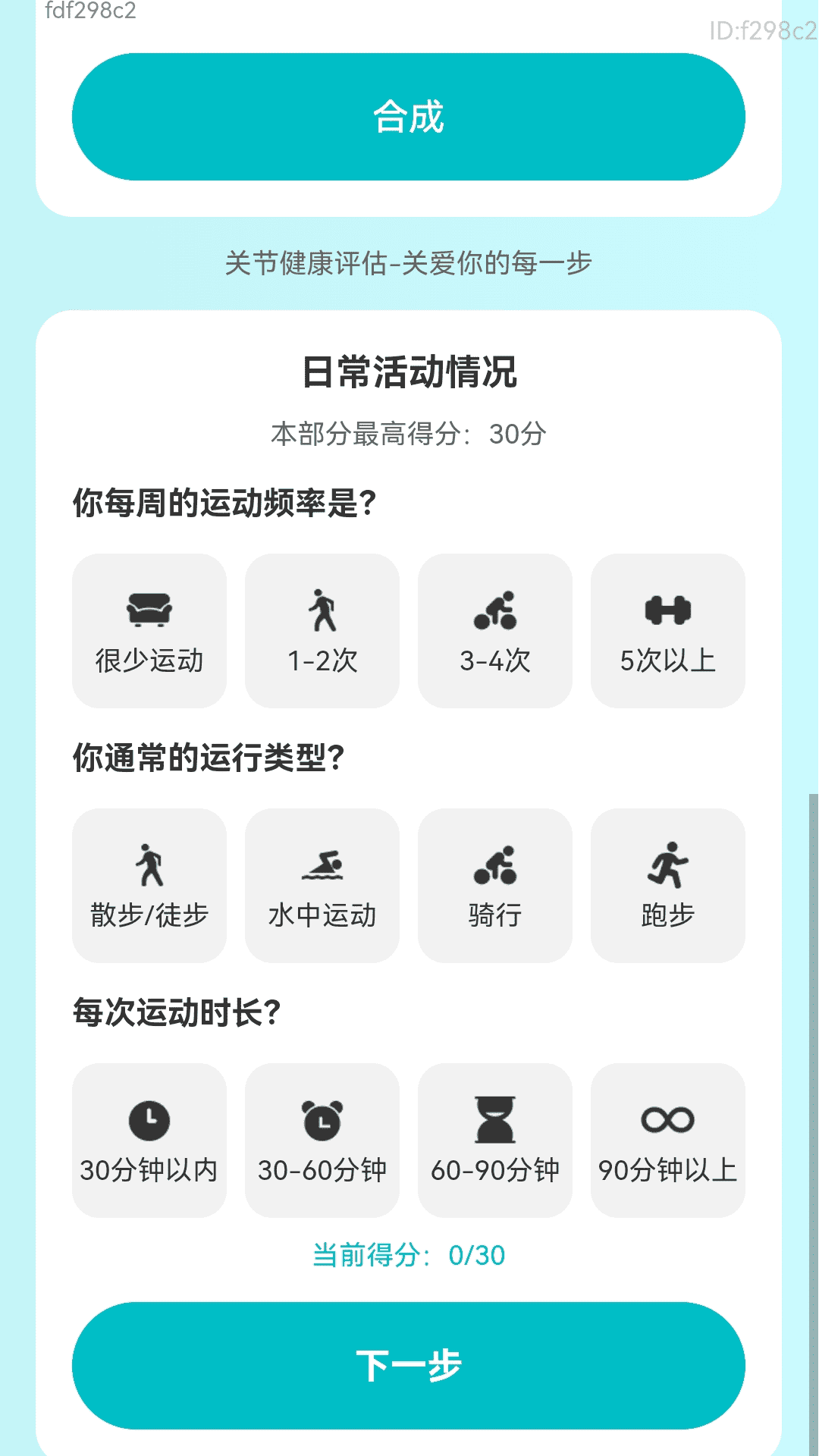Image resolution: width=819 pixels, height=1456 pixels.
Task: Click the running icon for 跑步
Action: [x=667, y=864]
